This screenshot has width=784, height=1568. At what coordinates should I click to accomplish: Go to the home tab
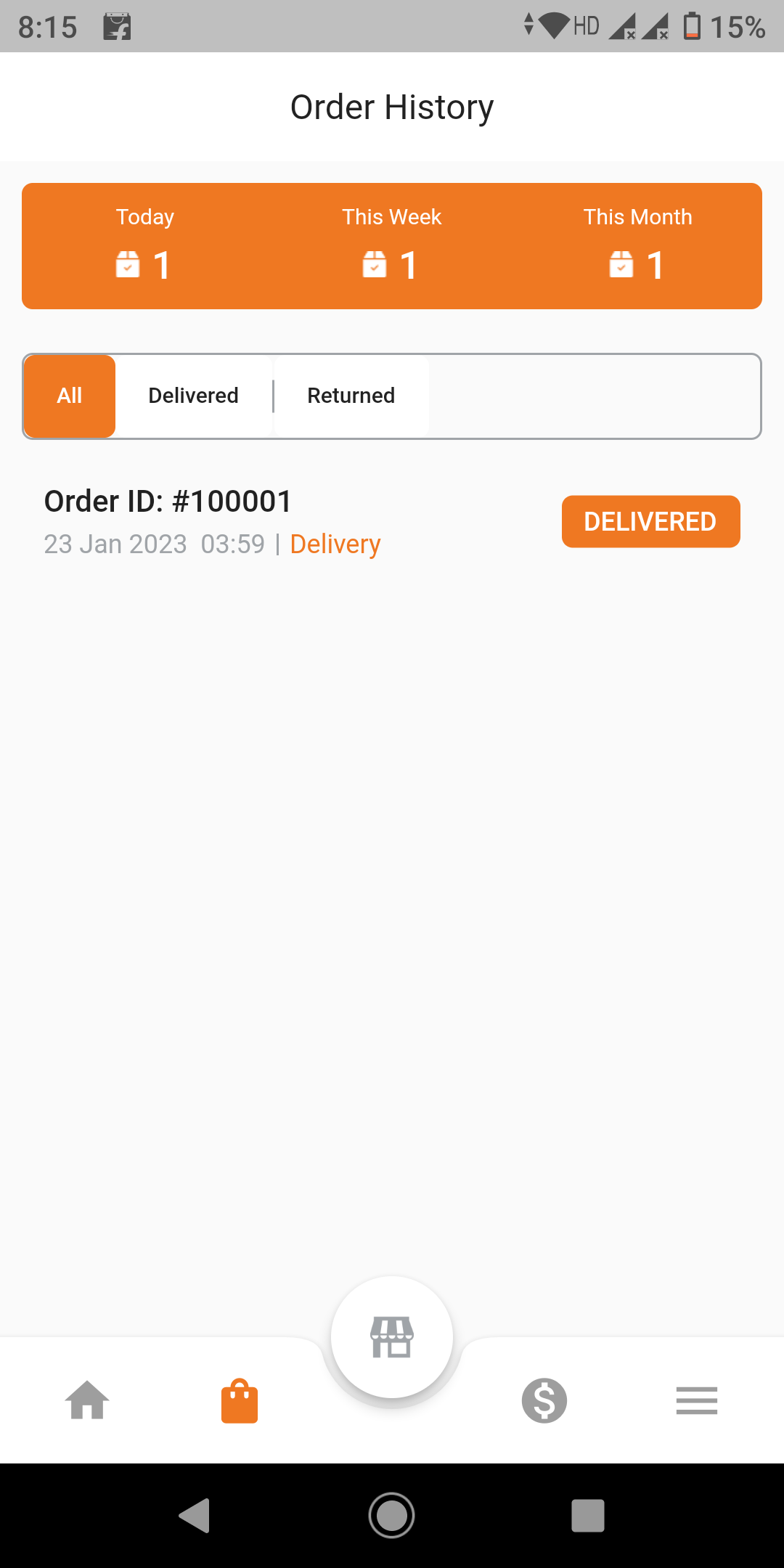point(87,1400)
